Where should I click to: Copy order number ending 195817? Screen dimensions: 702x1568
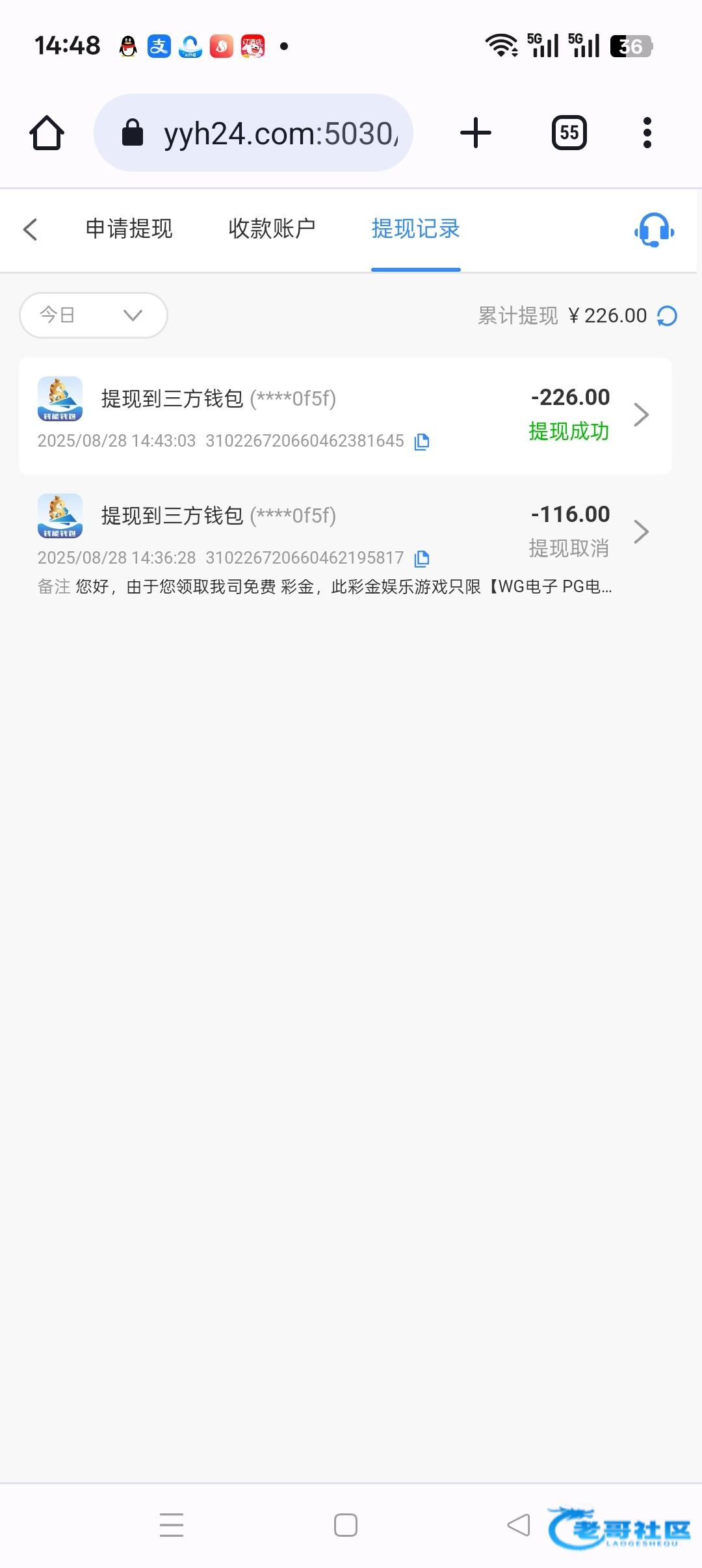[x=422, y=558]
